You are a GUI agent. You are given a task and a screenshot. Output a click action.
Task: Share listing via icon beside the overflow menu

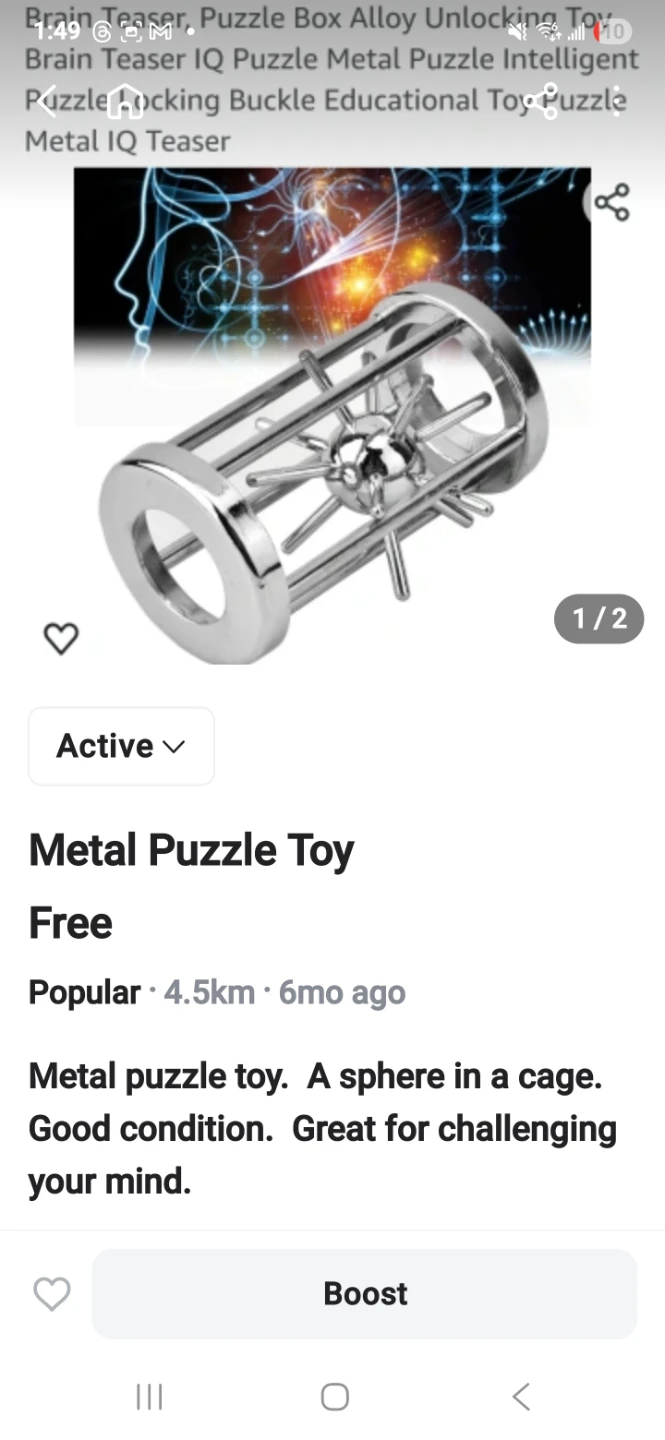click(x=541, y=101)
